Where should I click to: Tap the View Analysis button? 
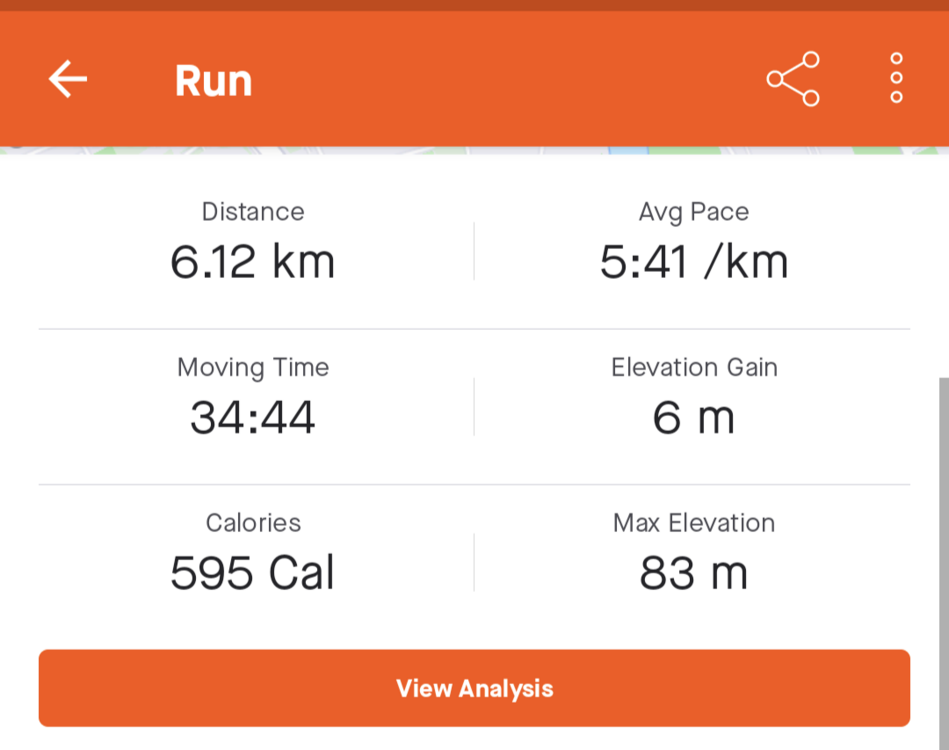pyautogui.click(x=474, y=688)
